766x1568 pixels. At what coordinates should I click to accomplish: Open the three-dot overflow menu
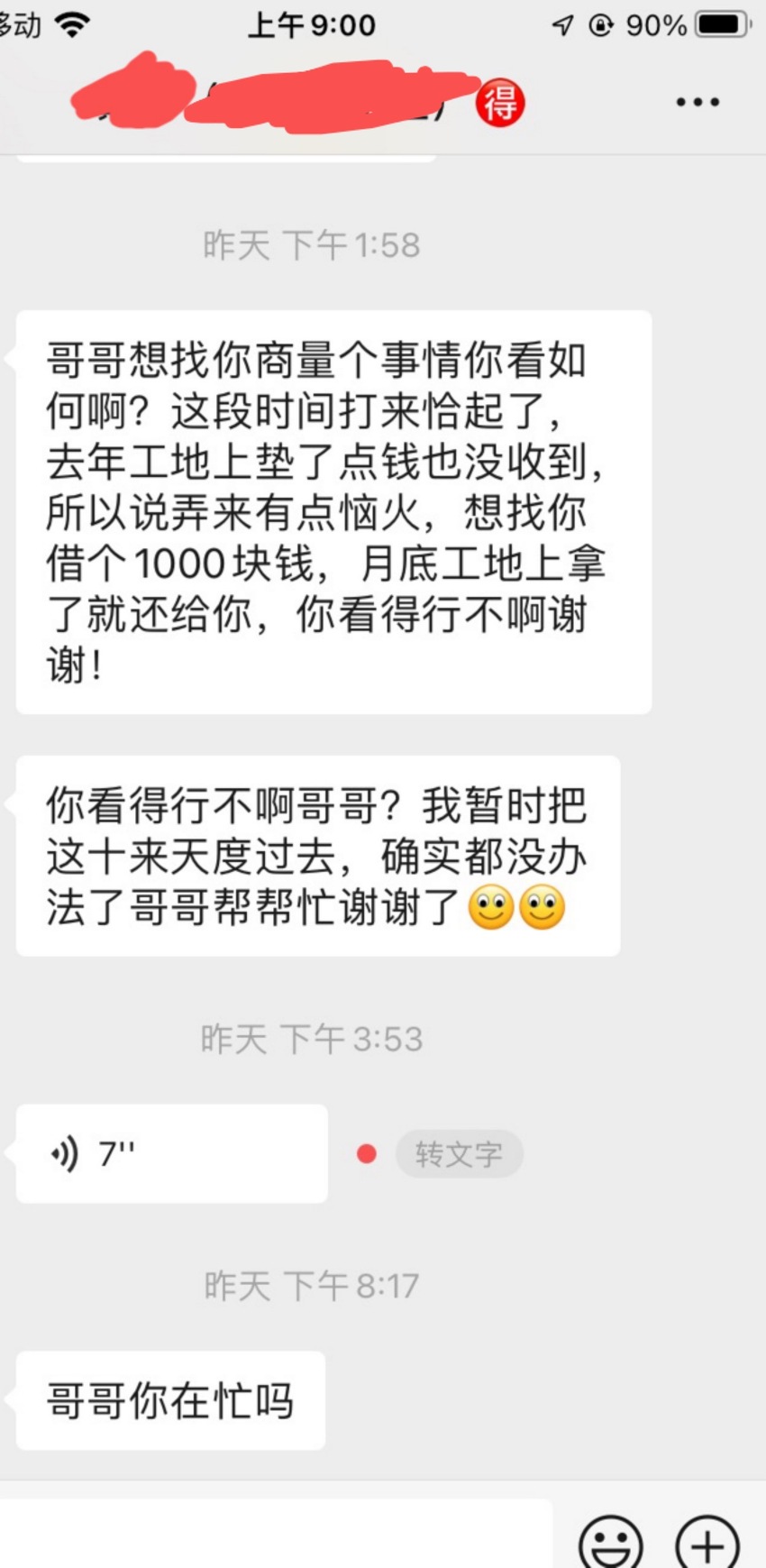[698, 102]
